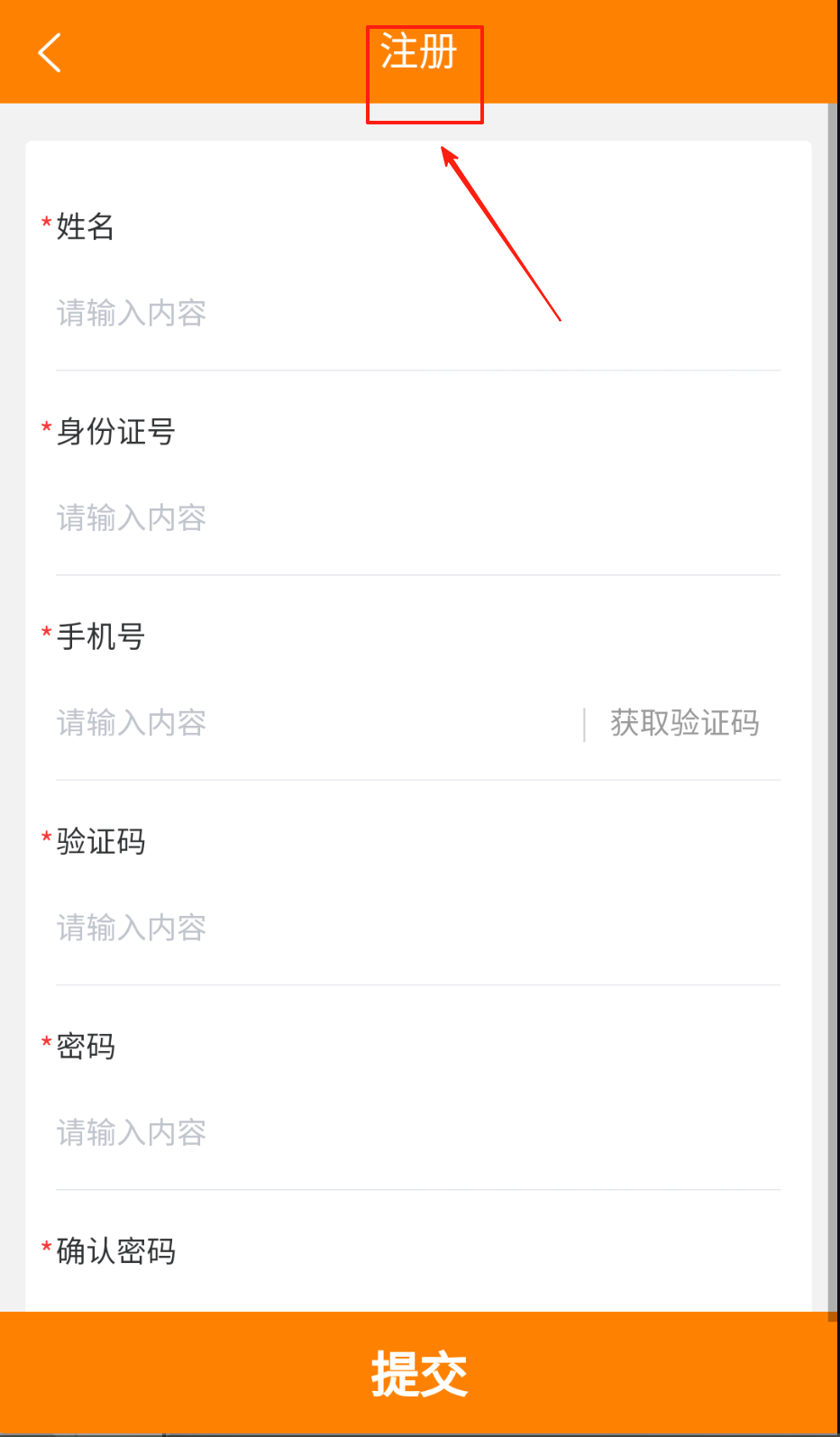Go back using the top arrow
The image size is (840, 1437).
coord(50,52)
